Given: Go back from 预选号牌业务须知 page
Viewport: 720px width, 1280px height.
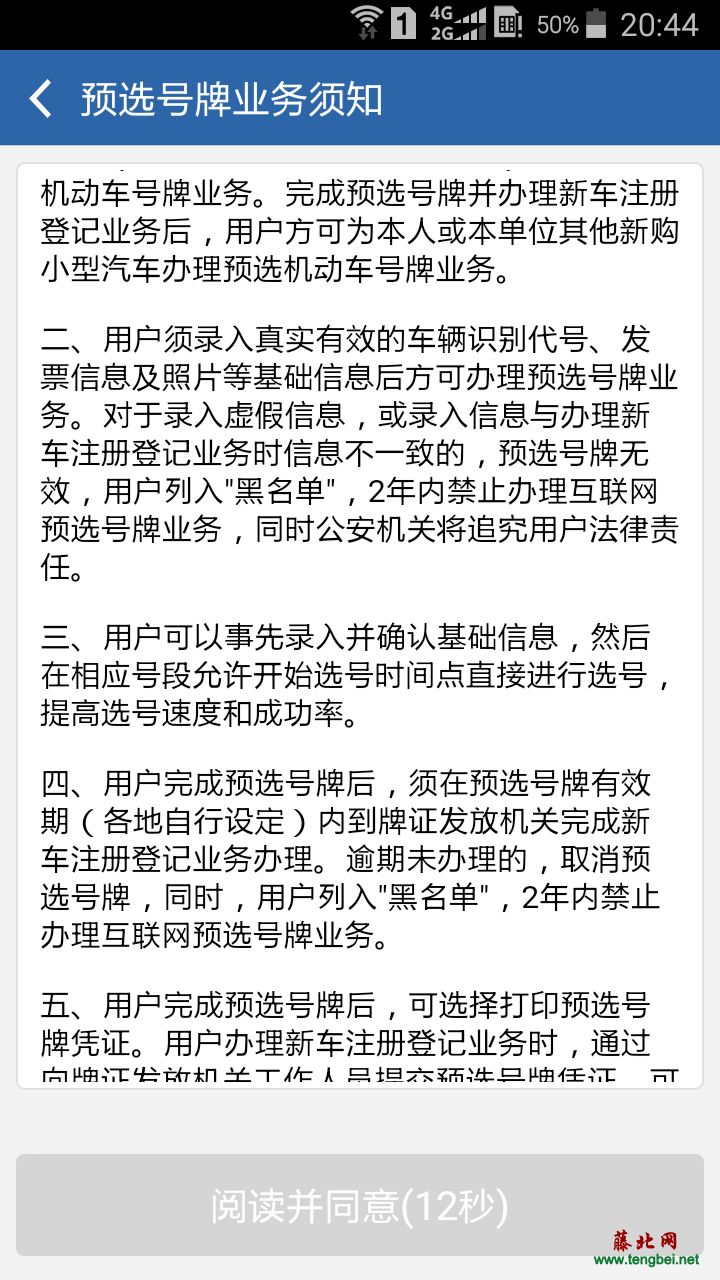Looking at the screenshot, I should 40,99.
